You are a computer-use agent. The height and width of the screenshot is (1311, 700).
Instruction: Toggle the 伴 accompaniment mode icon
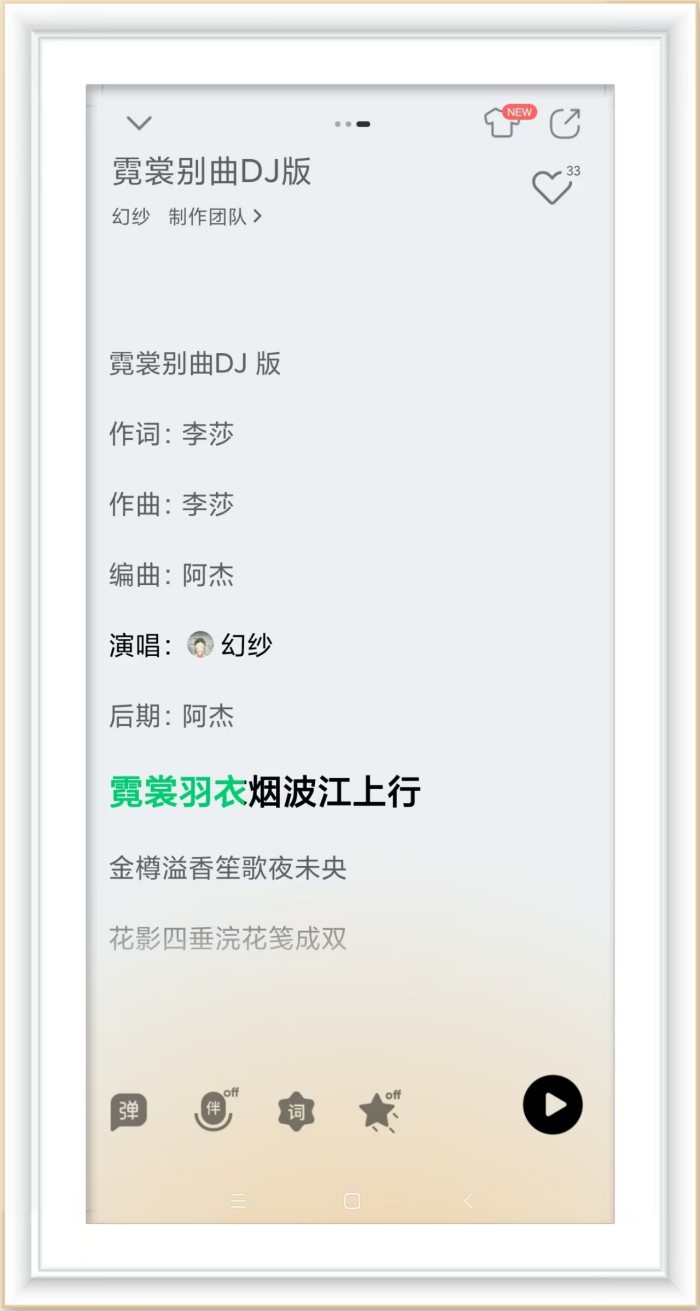(214, 1110)
